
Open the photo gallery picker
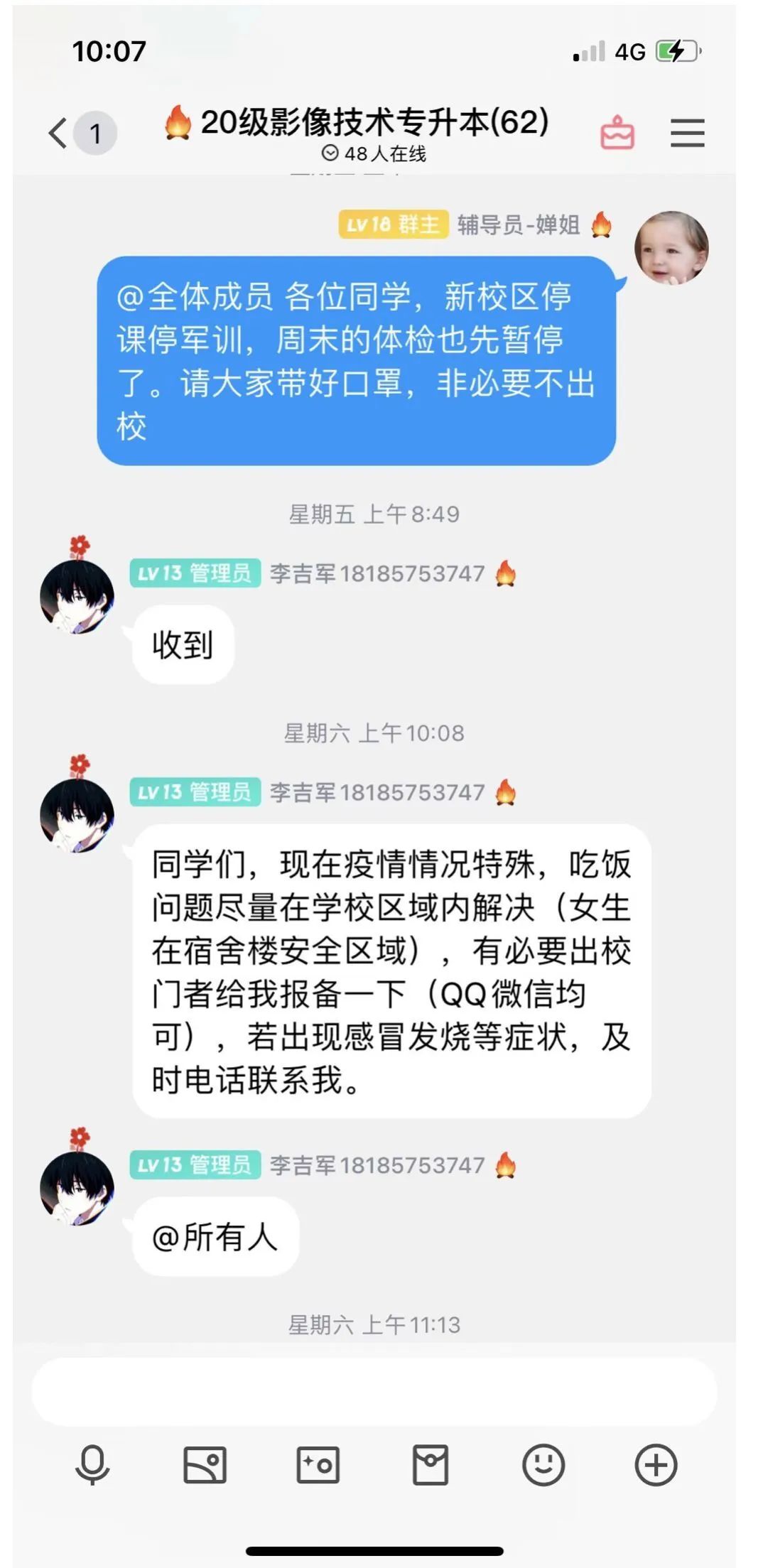205,1465
